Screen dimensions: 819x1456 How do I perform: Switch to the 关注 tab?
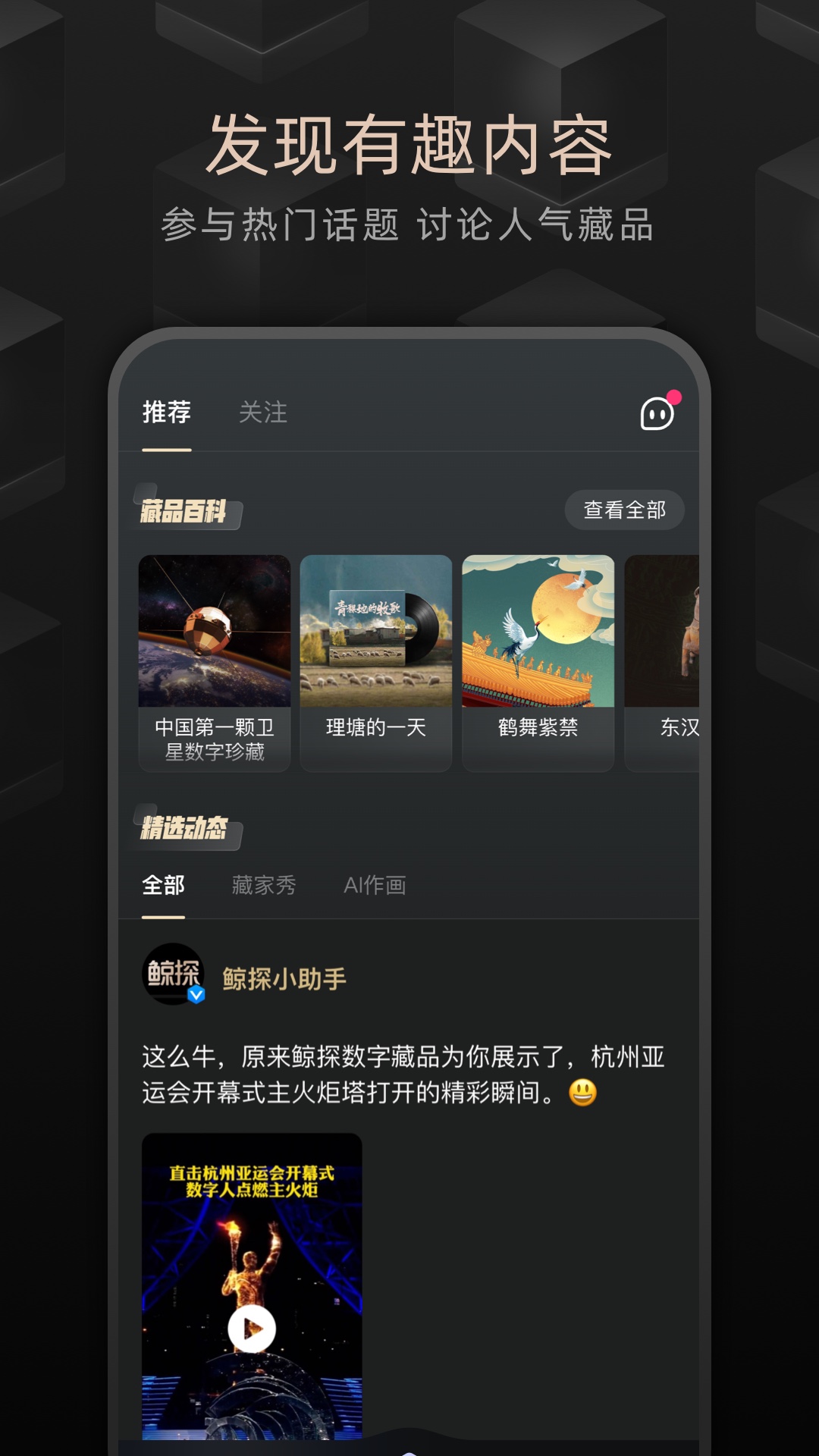pos(264,413)
